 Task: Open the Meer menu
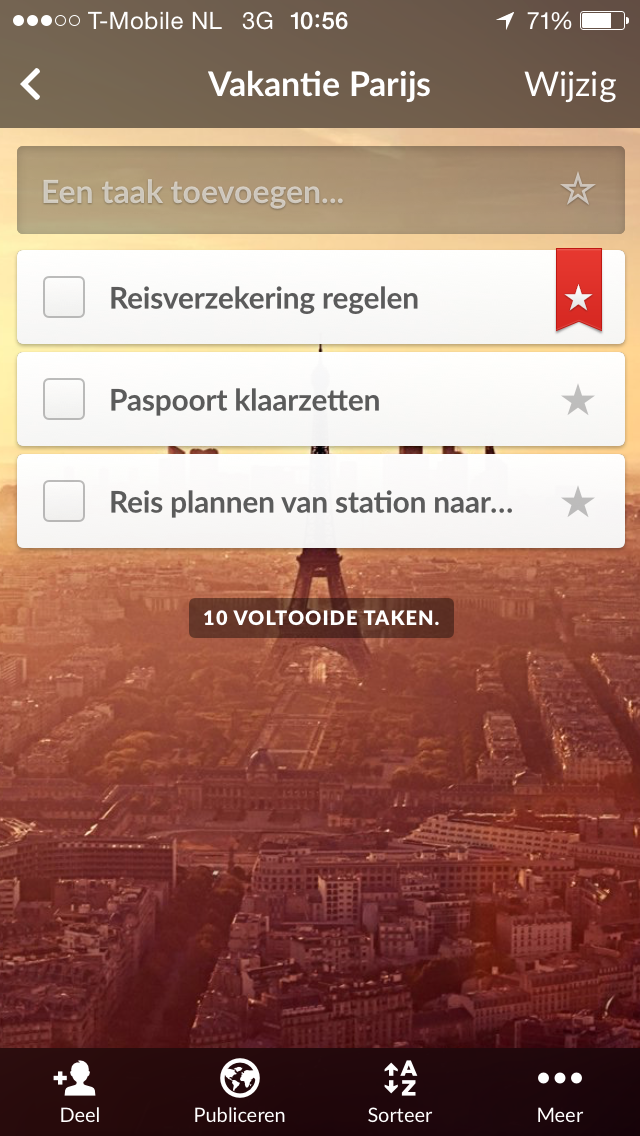point(560,1091)
